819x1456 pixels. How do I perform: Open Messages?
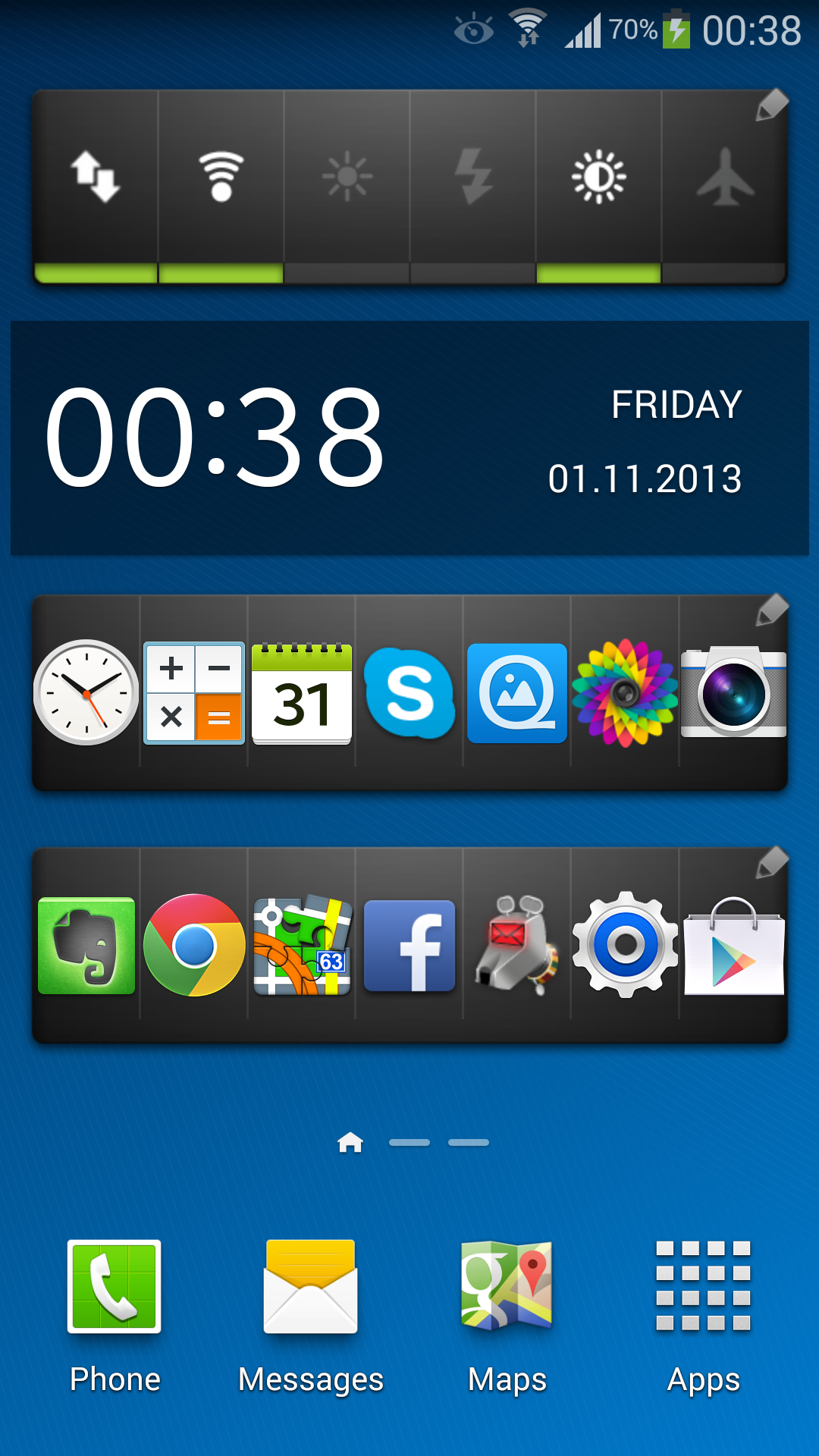[311, 1318]
